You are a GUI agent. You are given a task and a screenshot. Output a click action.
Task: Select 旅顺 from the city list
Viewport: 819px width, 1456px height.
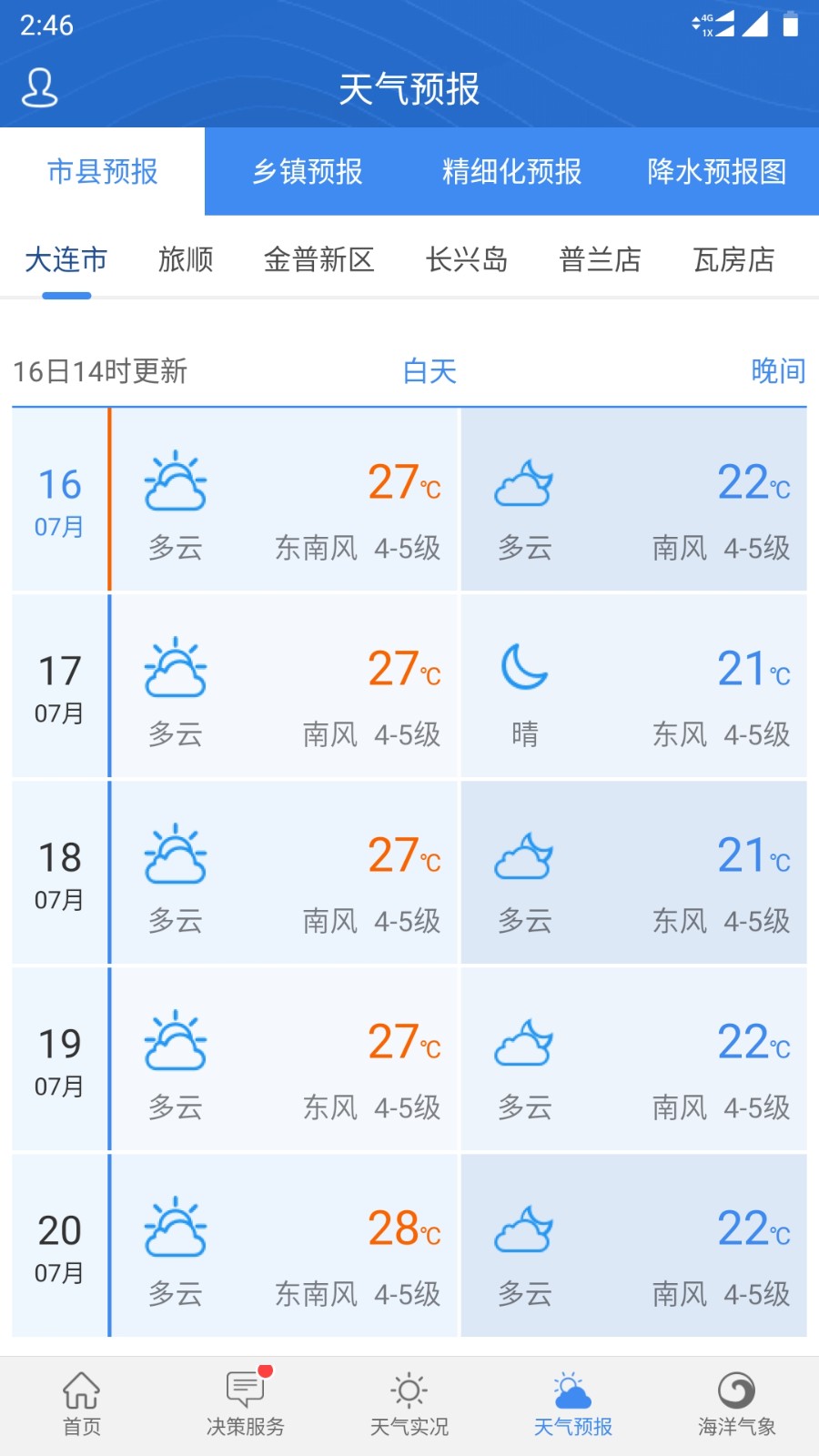click(x=185, y=259)
